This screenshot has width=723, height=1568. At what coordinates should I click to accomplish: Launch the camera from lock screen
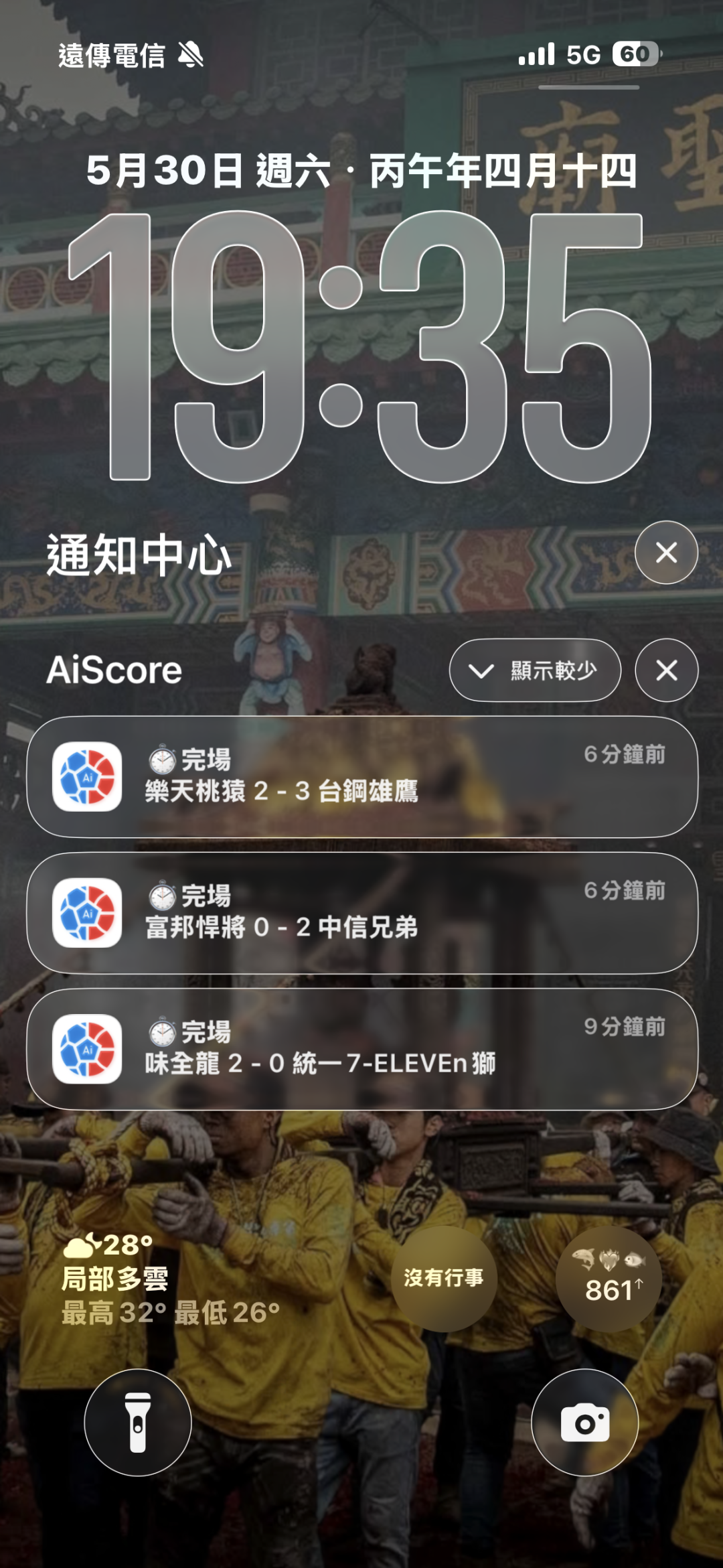(x=584, y=1423)
